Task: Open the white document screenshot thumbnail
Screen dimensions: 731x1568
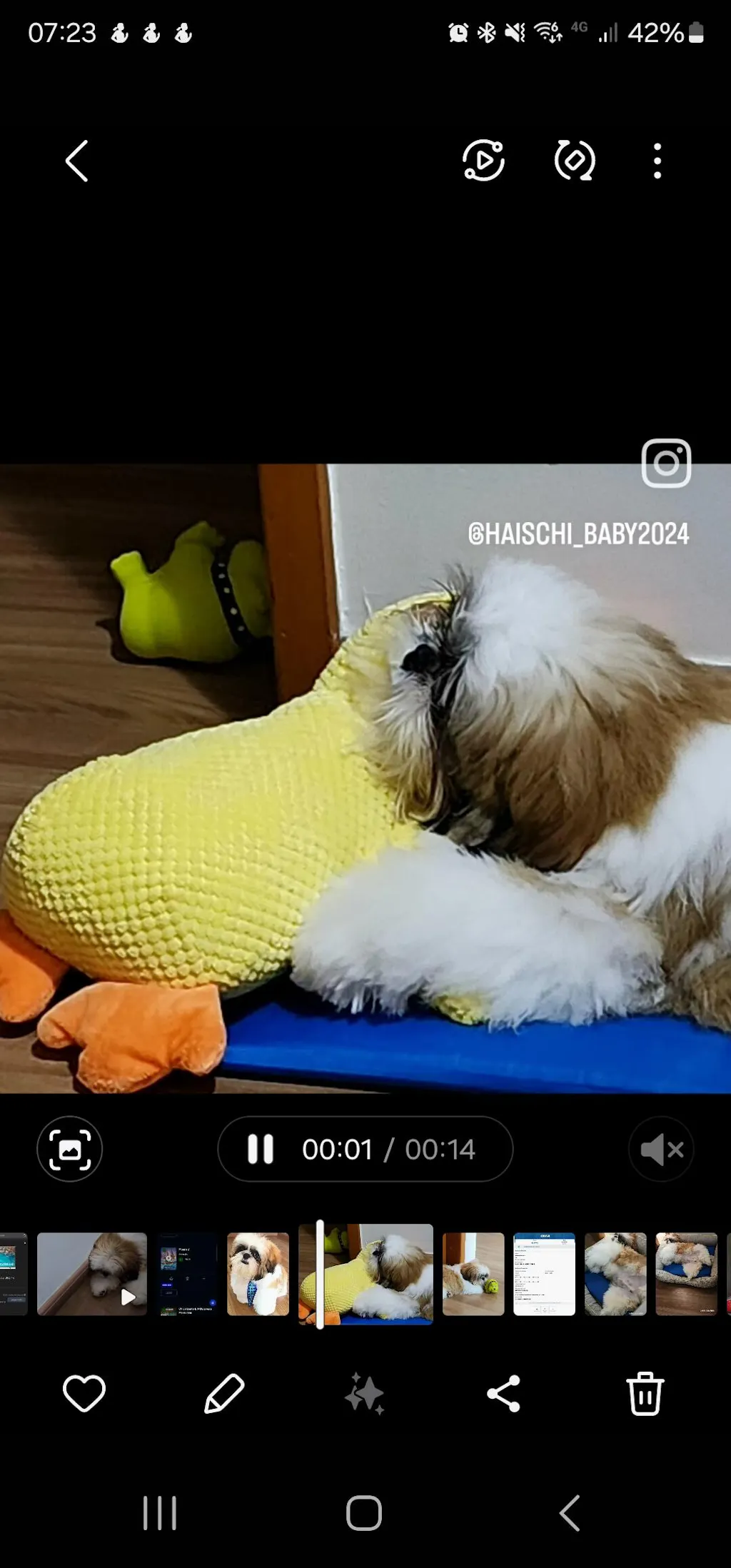Action: coord(544,1274)
